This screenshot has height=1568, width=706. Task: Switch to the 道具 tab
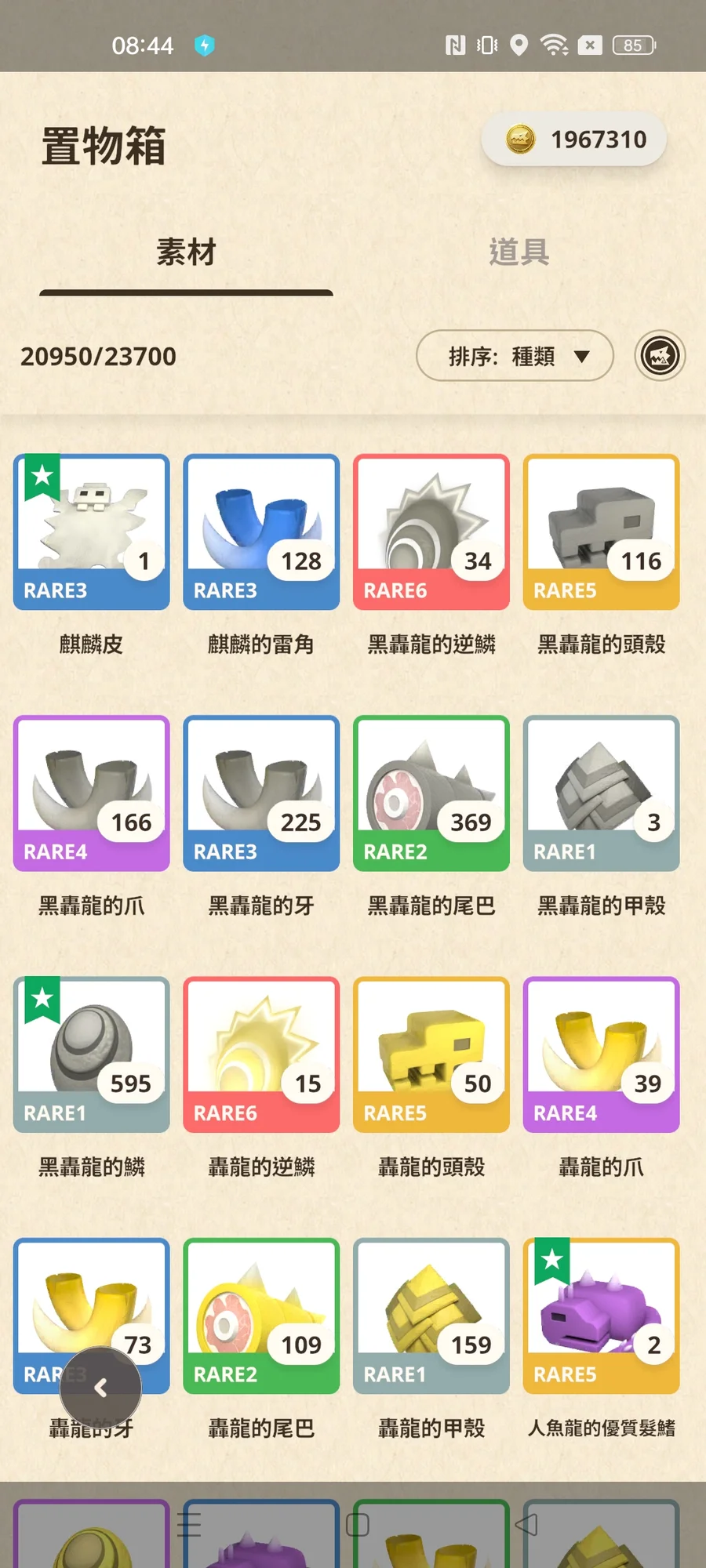click(x=519, y=252)
